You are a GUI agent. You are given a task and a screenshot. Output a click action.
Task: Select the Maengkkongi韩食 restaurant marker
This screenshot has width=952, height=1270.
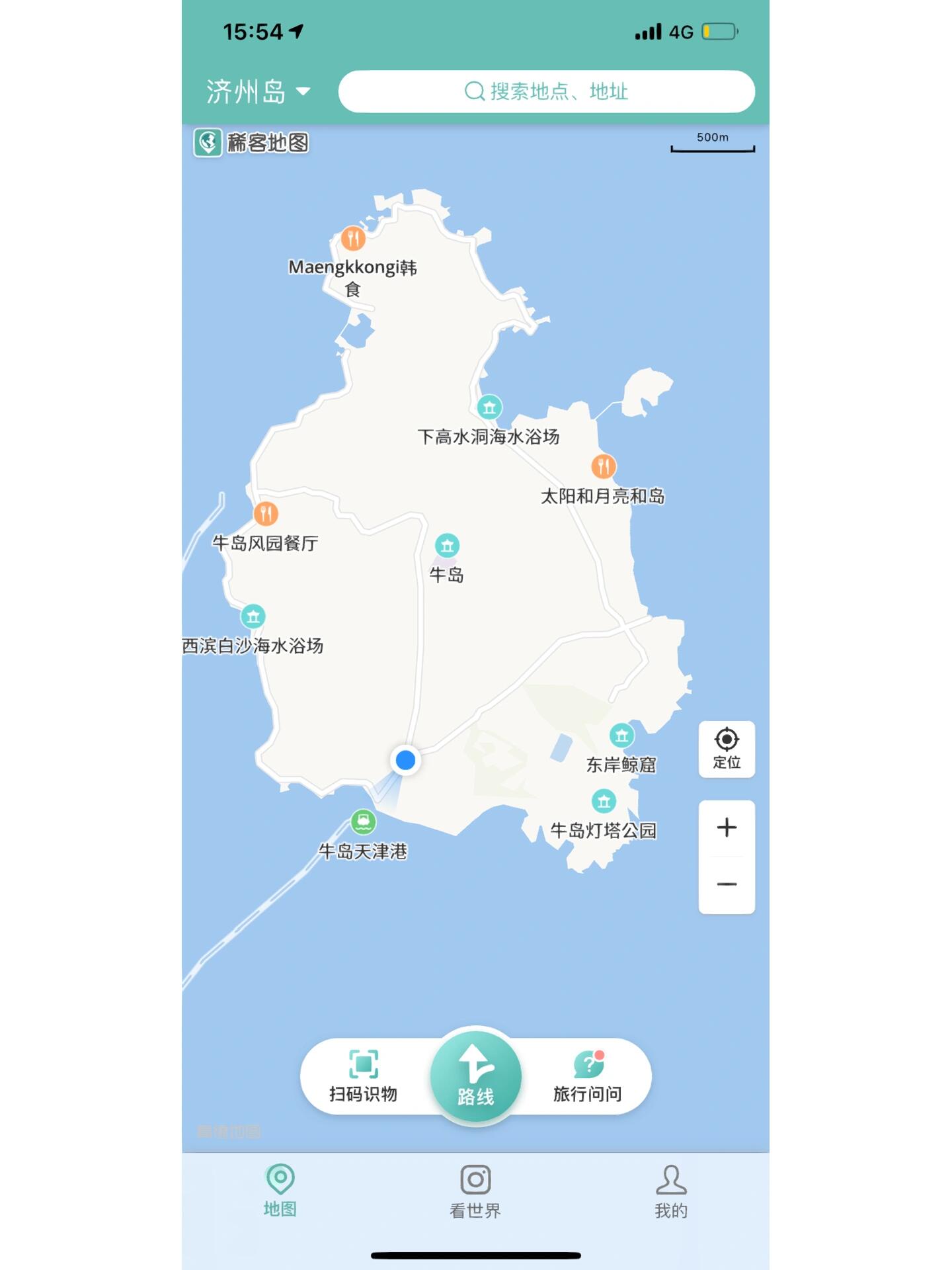(353, 238)
